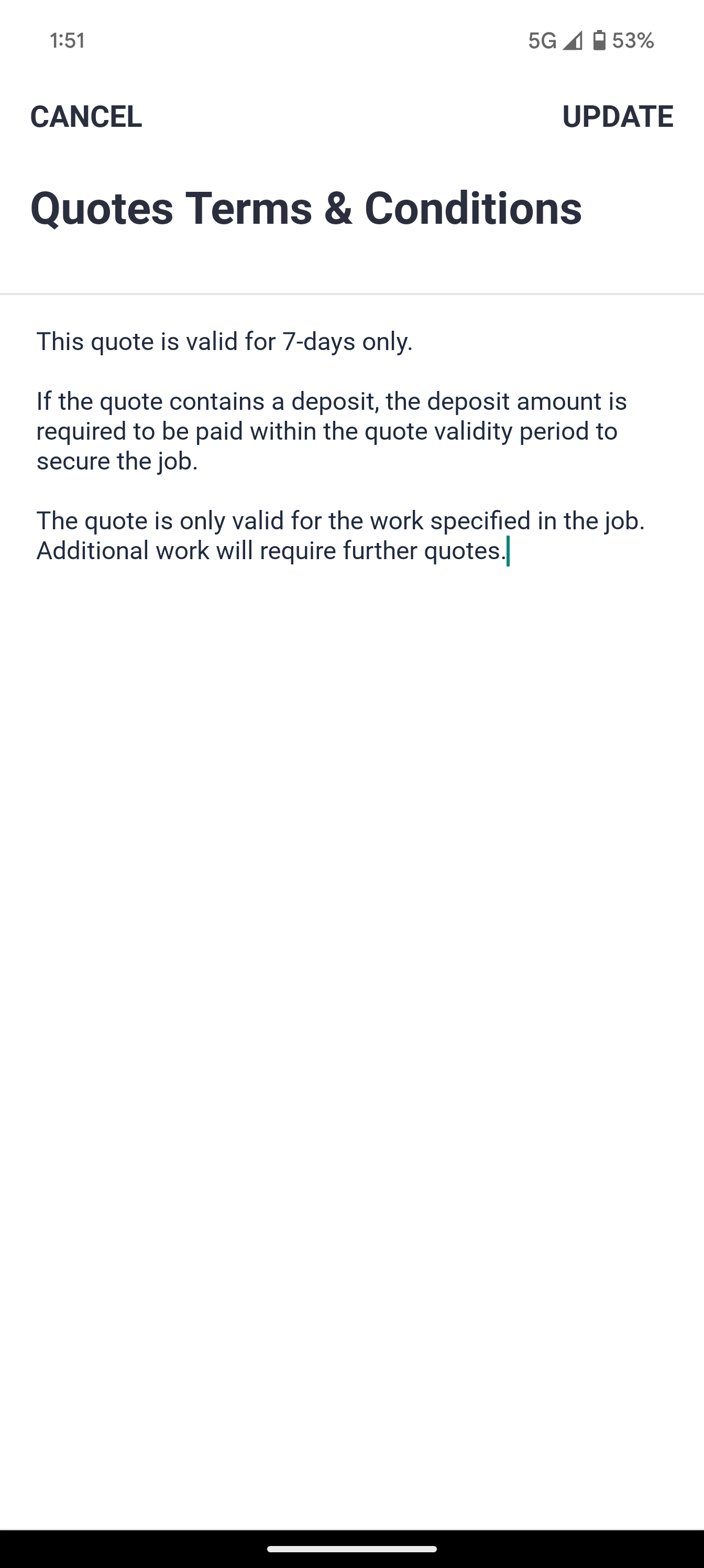The height and width of the screenshot is (1568, 704).
Task: Save the terms with UPDATE
Action: pyautogui.click(x=617, y=116)
